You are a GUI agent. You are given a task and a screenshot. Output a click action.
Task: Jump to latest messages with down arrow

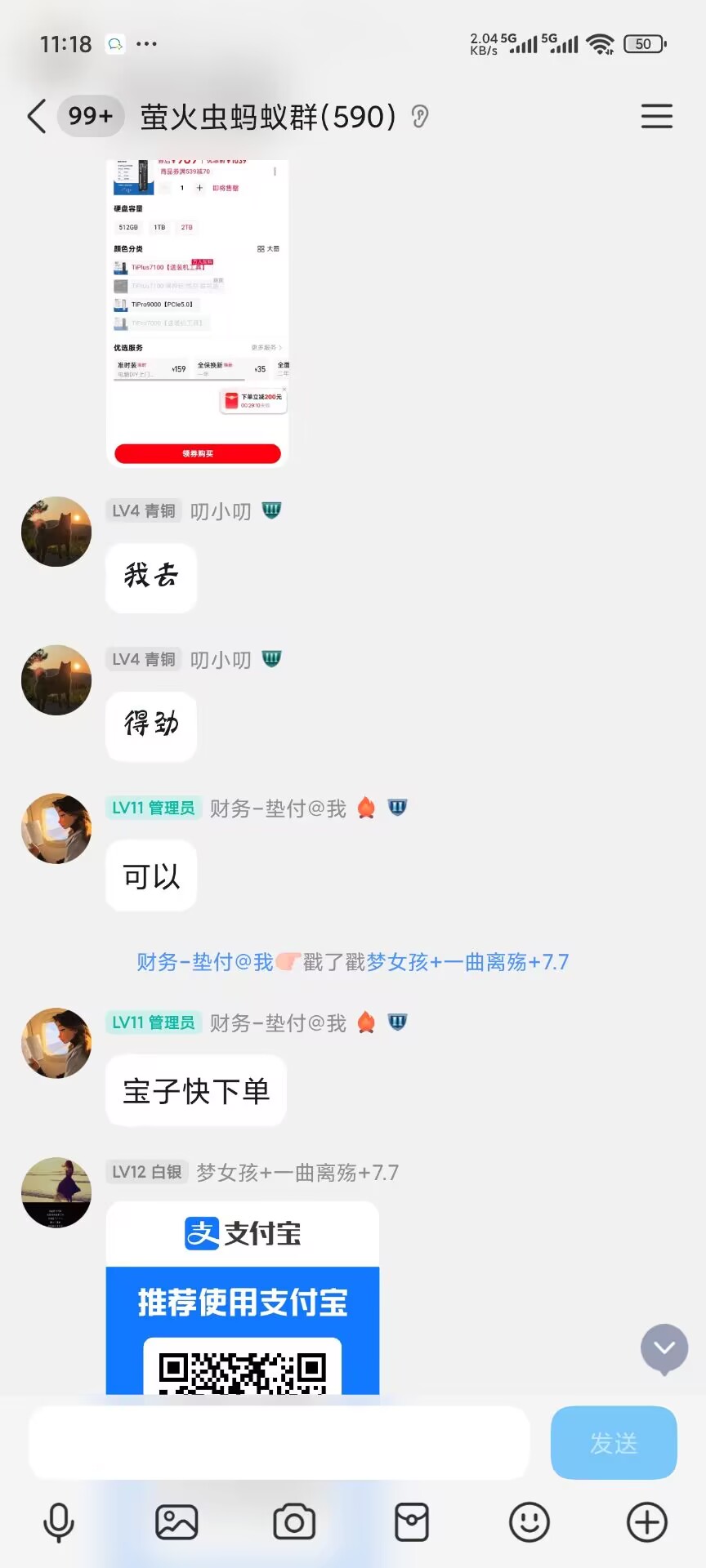click(664, 1348)
